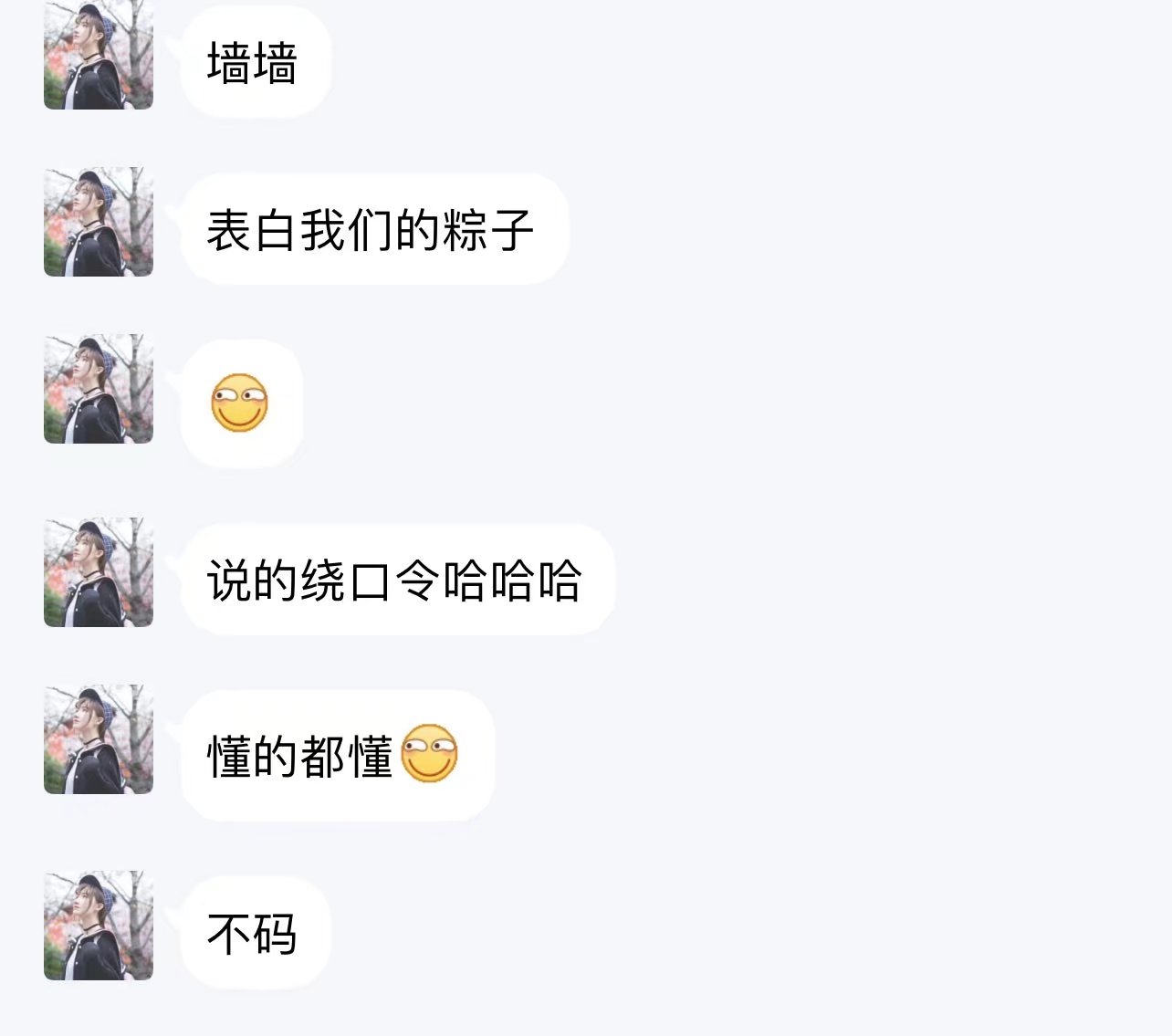The height and width of the screenshot is (1036, 1172).
Task: View profile from avatar beside 说的绕口令哈哈哈
Action: coord(99,572)
